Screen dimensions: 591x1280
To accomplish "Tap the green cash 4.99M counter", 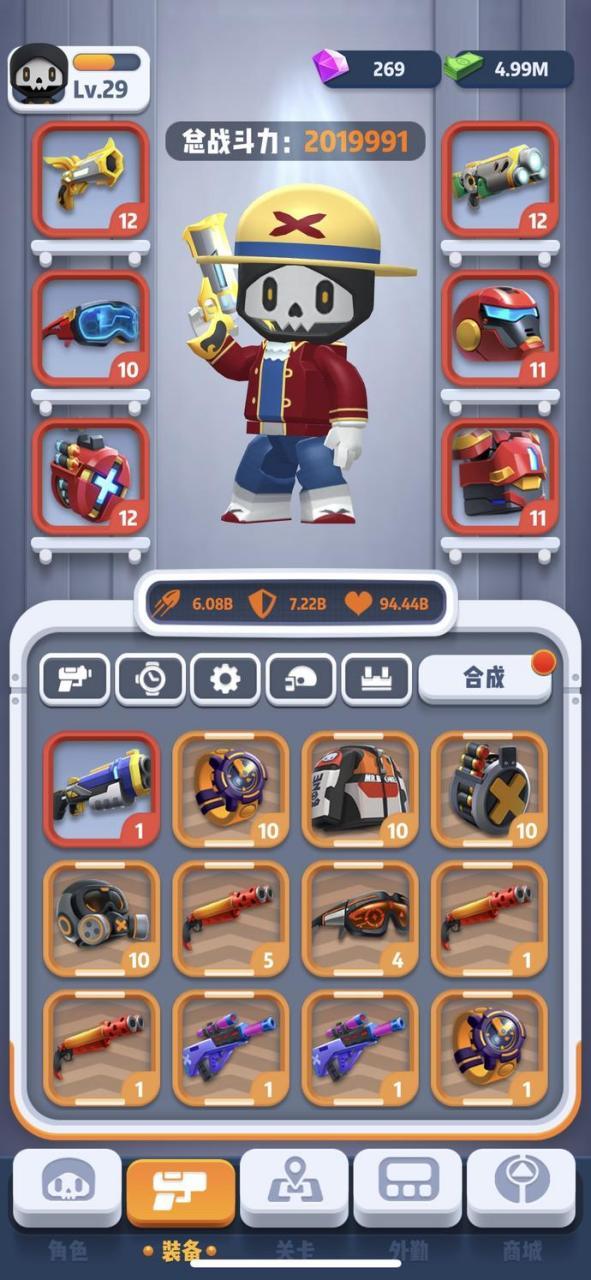I will click(513, 69).
